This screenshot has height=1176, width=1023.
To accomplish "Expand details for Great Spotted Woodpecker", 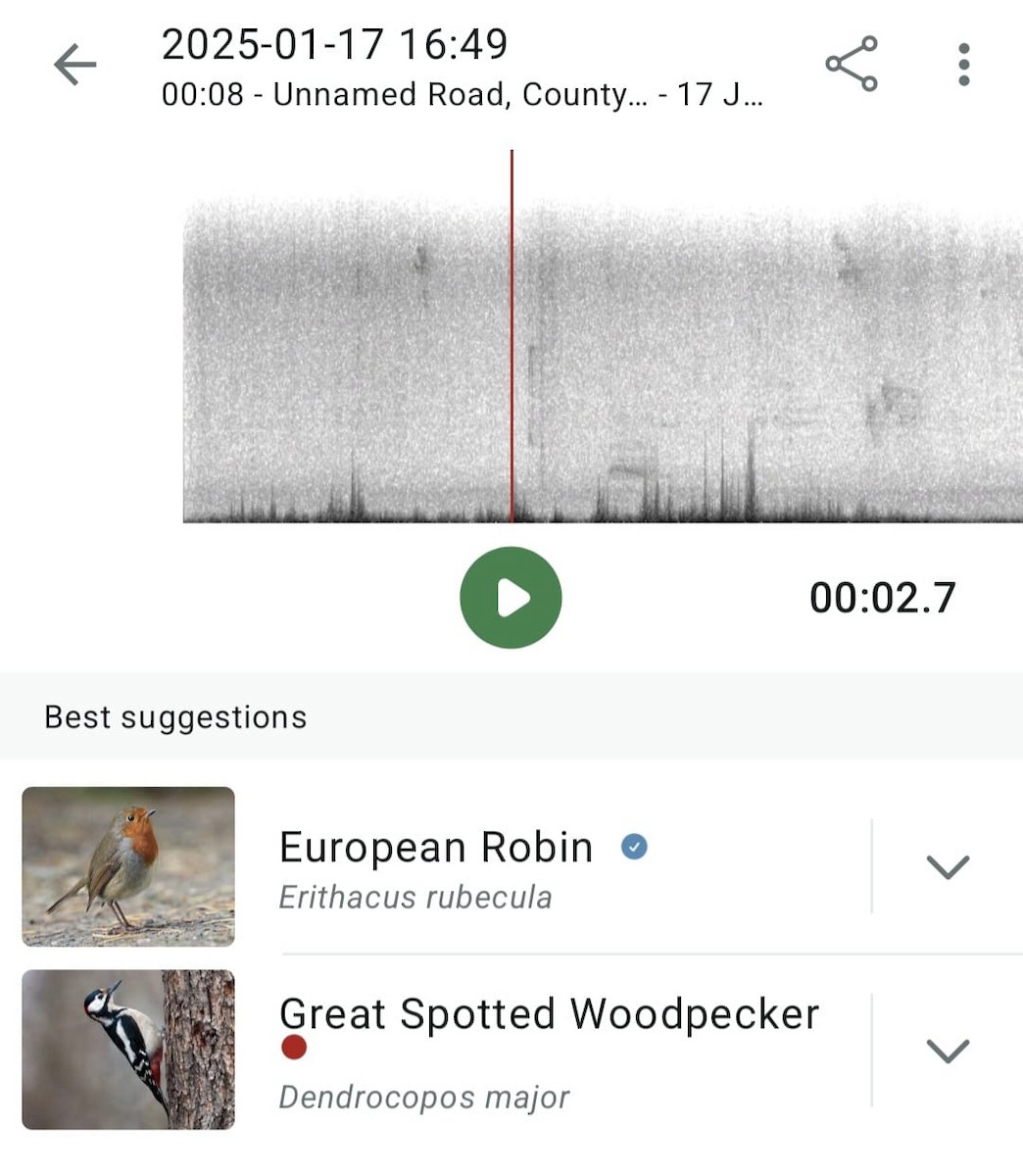I will coord(946,1052).
